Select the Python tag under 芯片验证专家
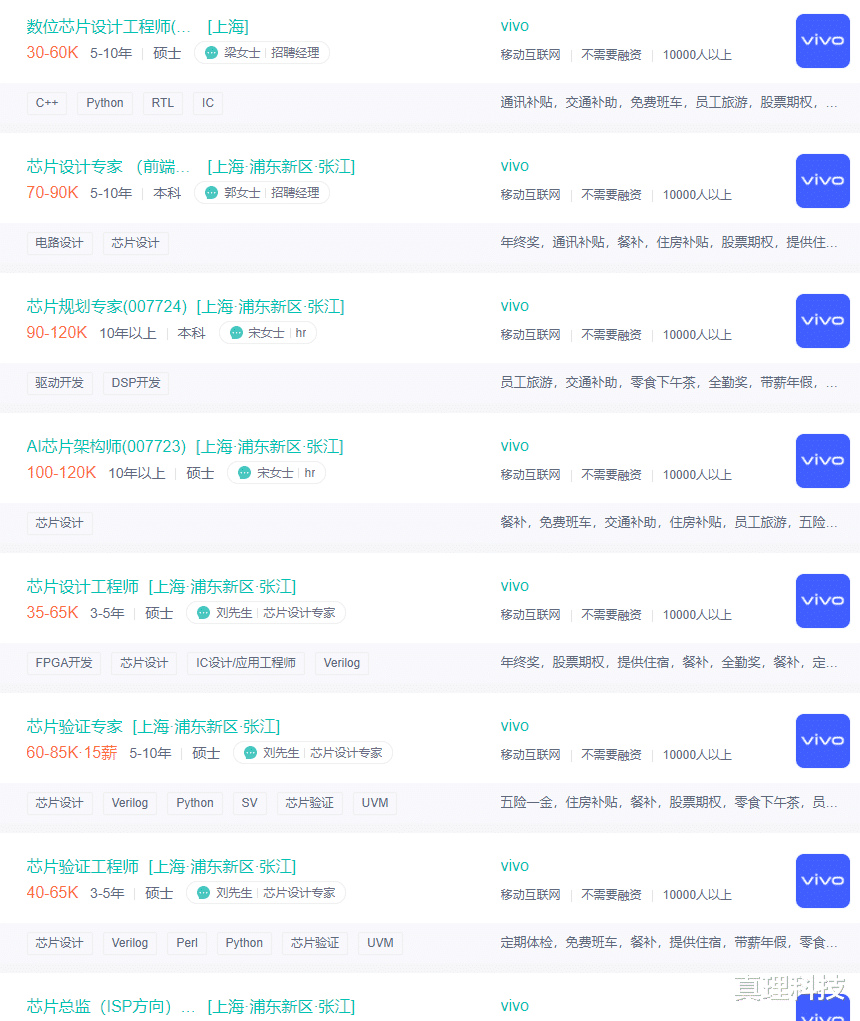The height and width of the screenshot is (1021, 860). click(194, 802)
